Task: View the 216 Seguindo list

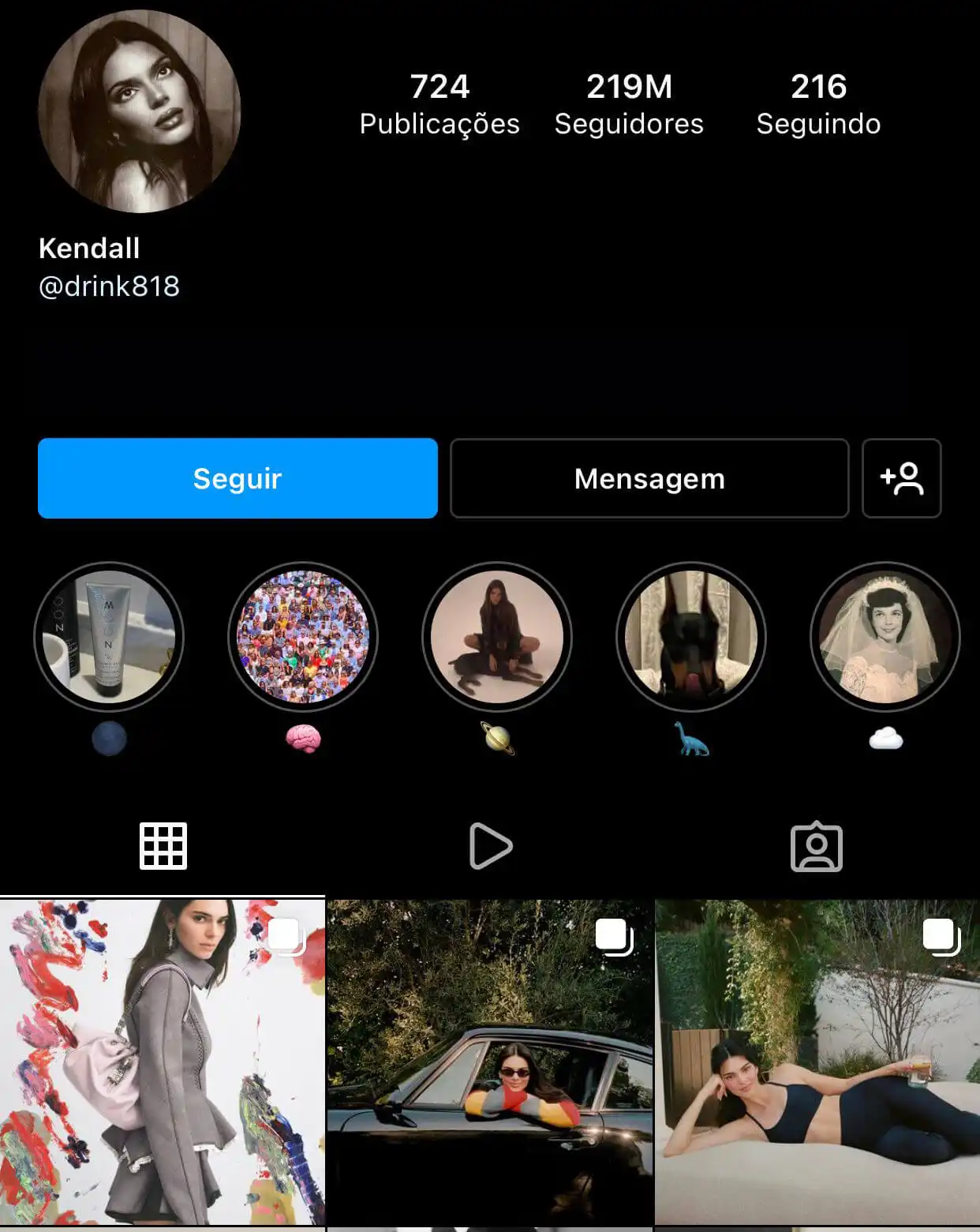Action: pos(818,104)
